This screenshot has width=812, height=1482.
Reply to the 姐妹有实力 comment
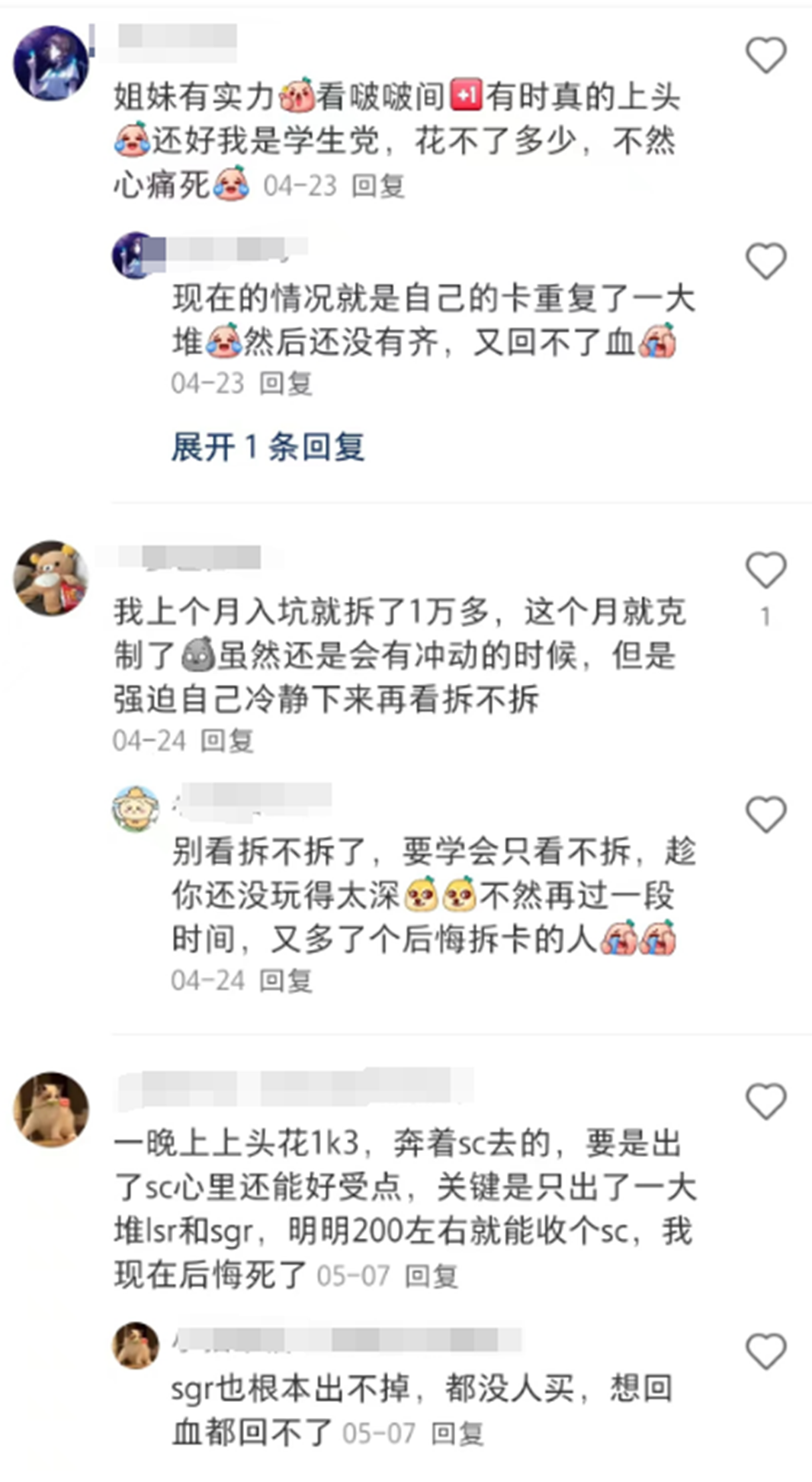pos(378,186)
